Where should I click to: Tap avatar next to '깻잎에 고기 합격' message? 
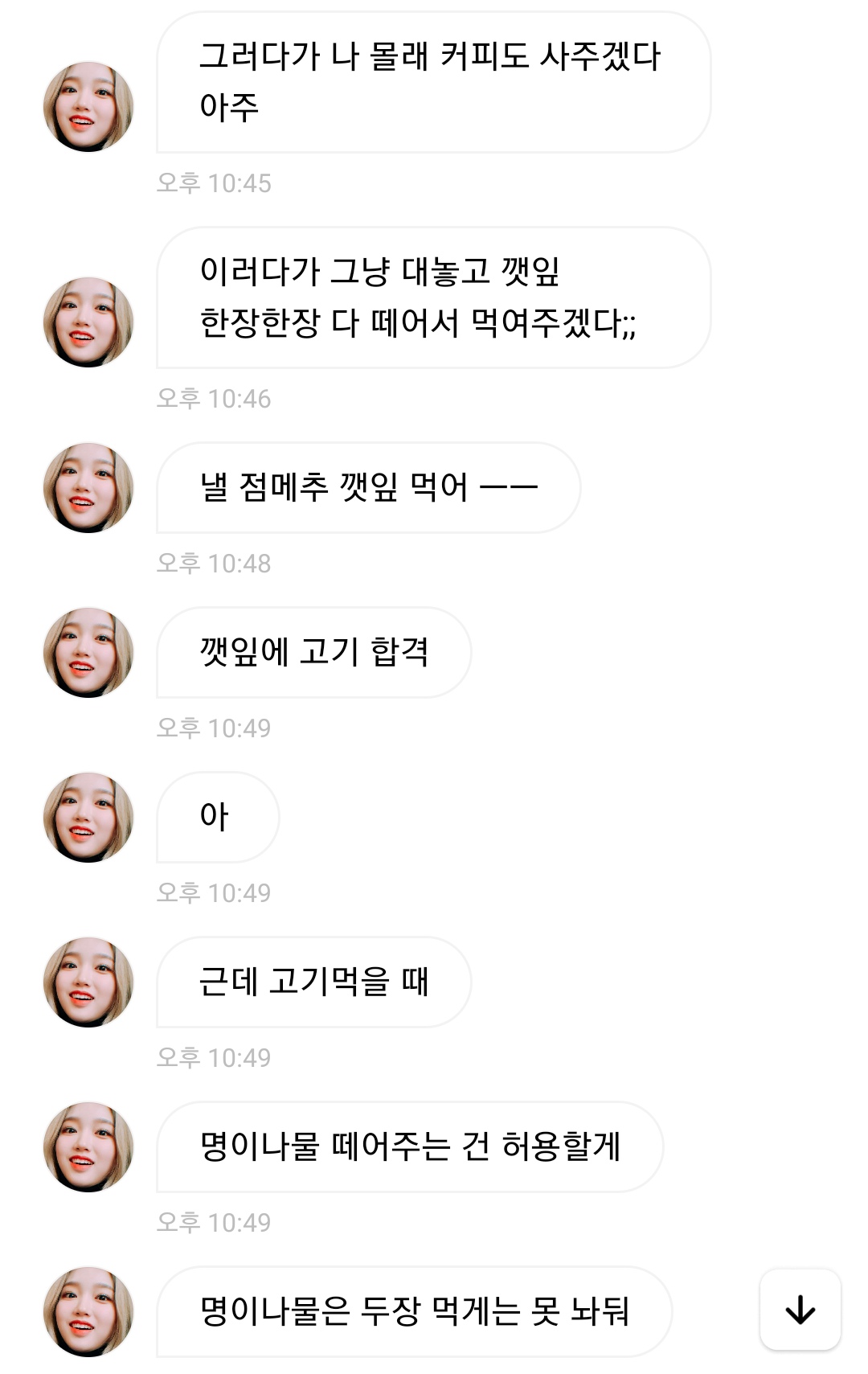click(x=88, y=653)
